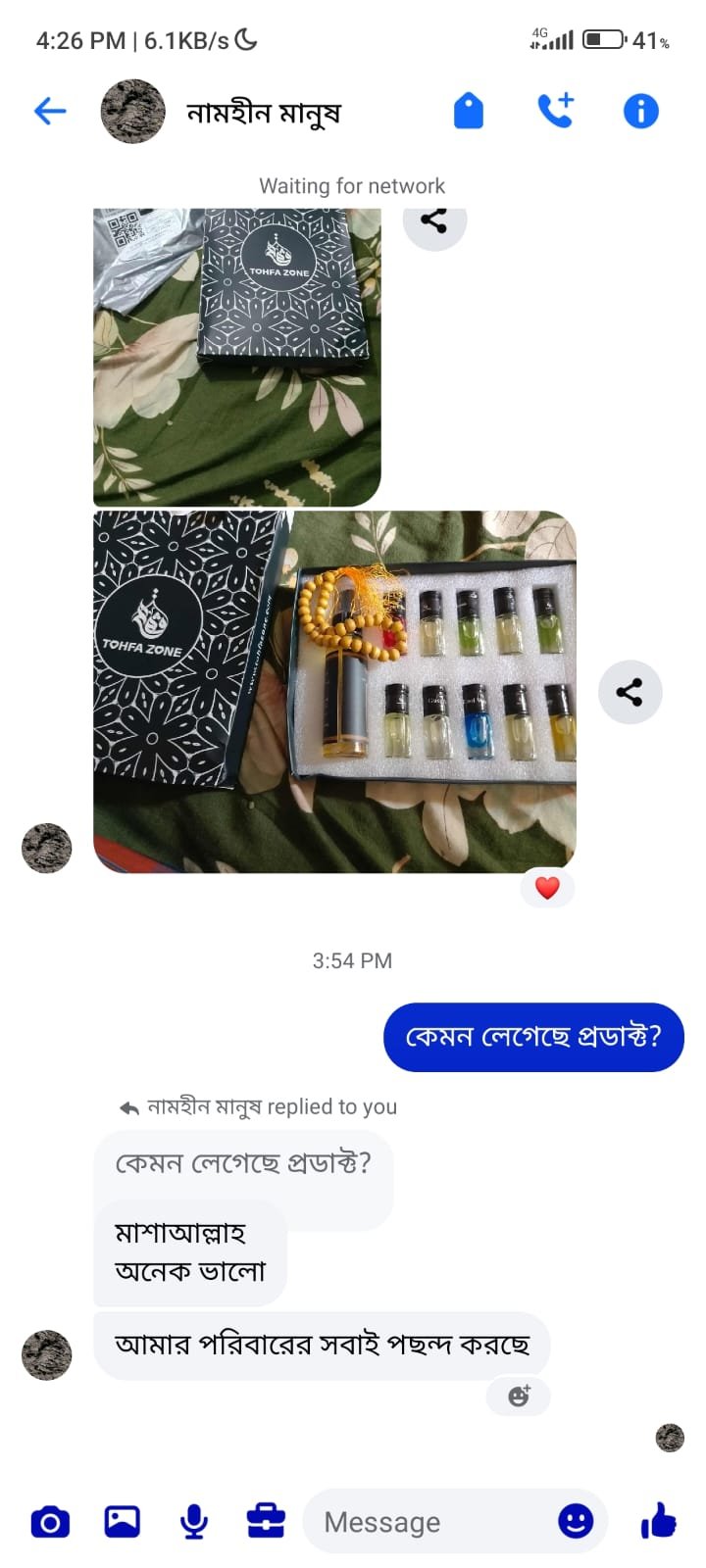Open gallery to send an image
The height and width of the screenshot is (1568, 706).
[123, 1522]
